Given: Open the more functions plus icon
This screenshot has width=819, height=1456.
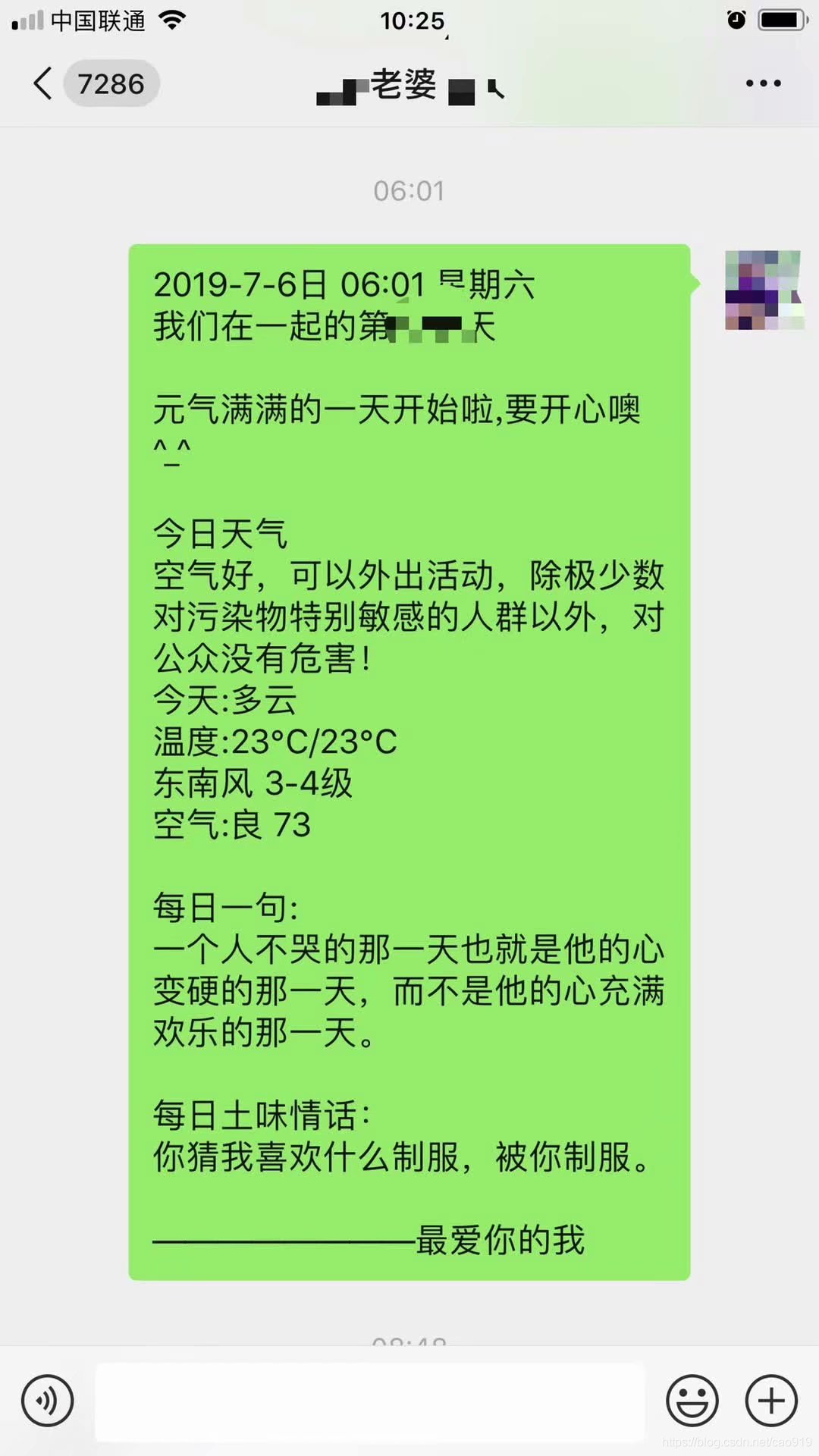Looking at the screenshot, I should tap(770, 1400).
